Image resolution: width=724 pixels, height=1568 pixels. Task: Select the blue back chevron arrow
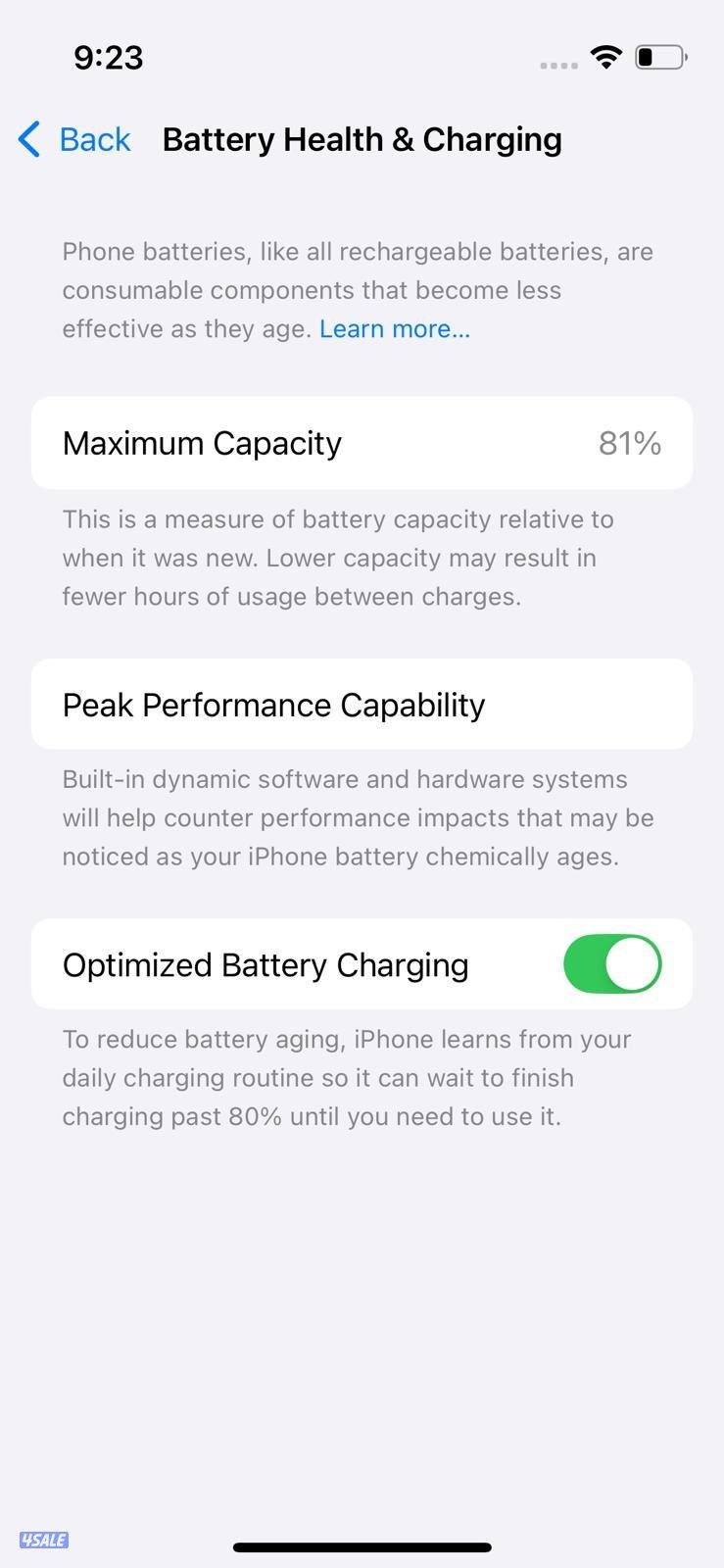click(29, 139)
